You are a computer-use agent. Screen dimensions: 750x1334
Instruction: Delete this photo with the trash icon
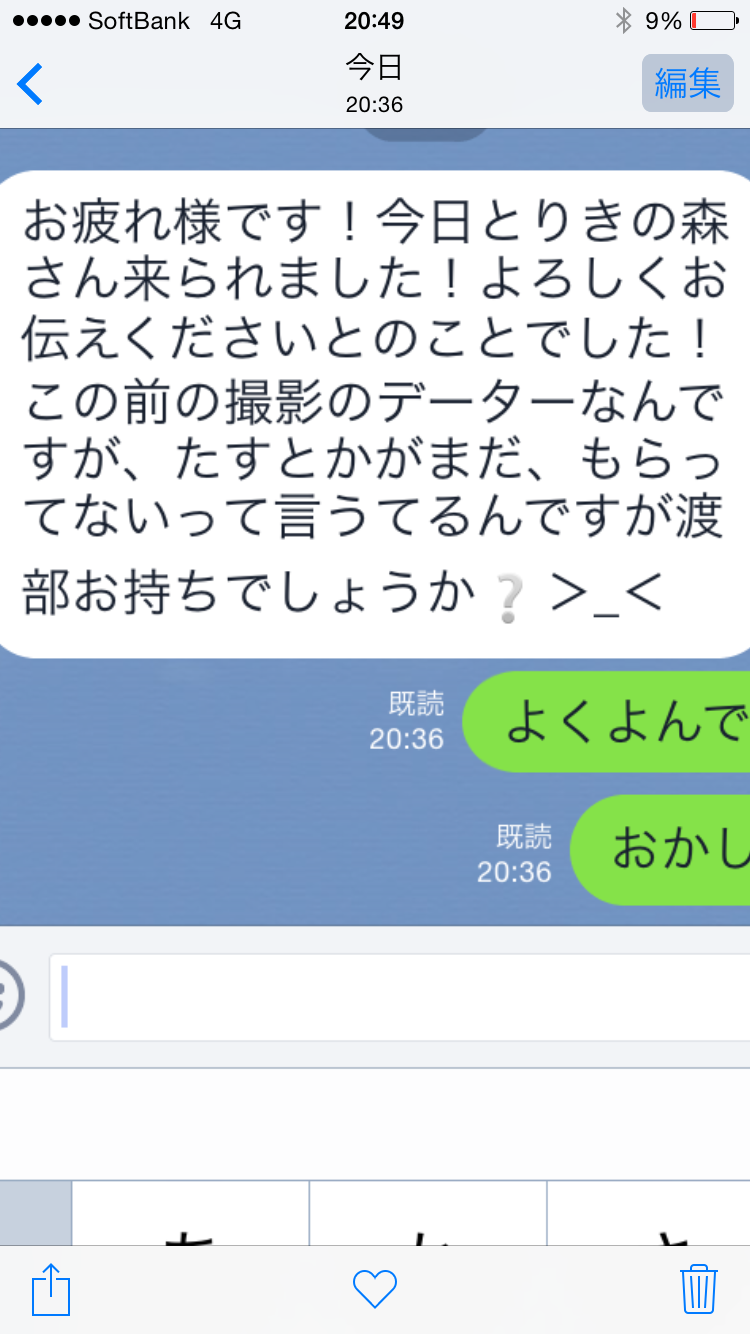pos(698,1289)
